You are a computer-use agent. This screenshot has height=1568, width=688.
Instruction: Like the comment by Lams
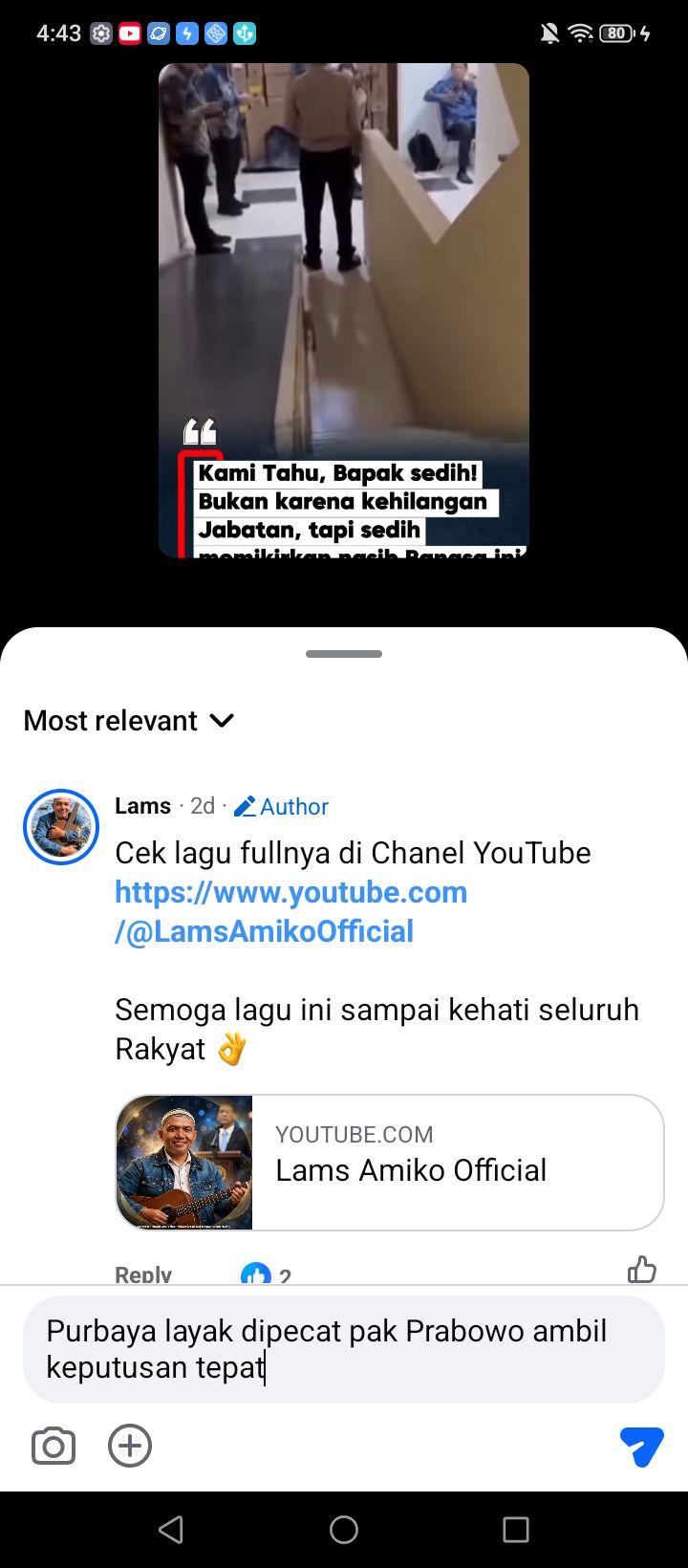click(641, 1270)
